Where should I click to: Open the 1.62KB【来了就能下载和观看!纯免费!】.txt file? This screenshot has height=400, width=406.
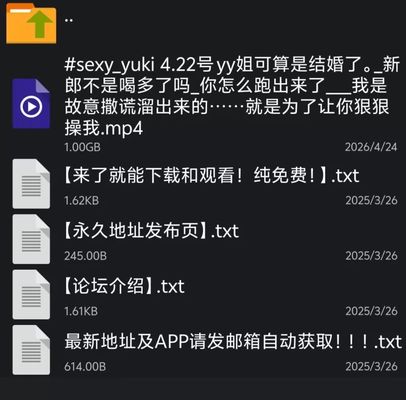[203, 184]
